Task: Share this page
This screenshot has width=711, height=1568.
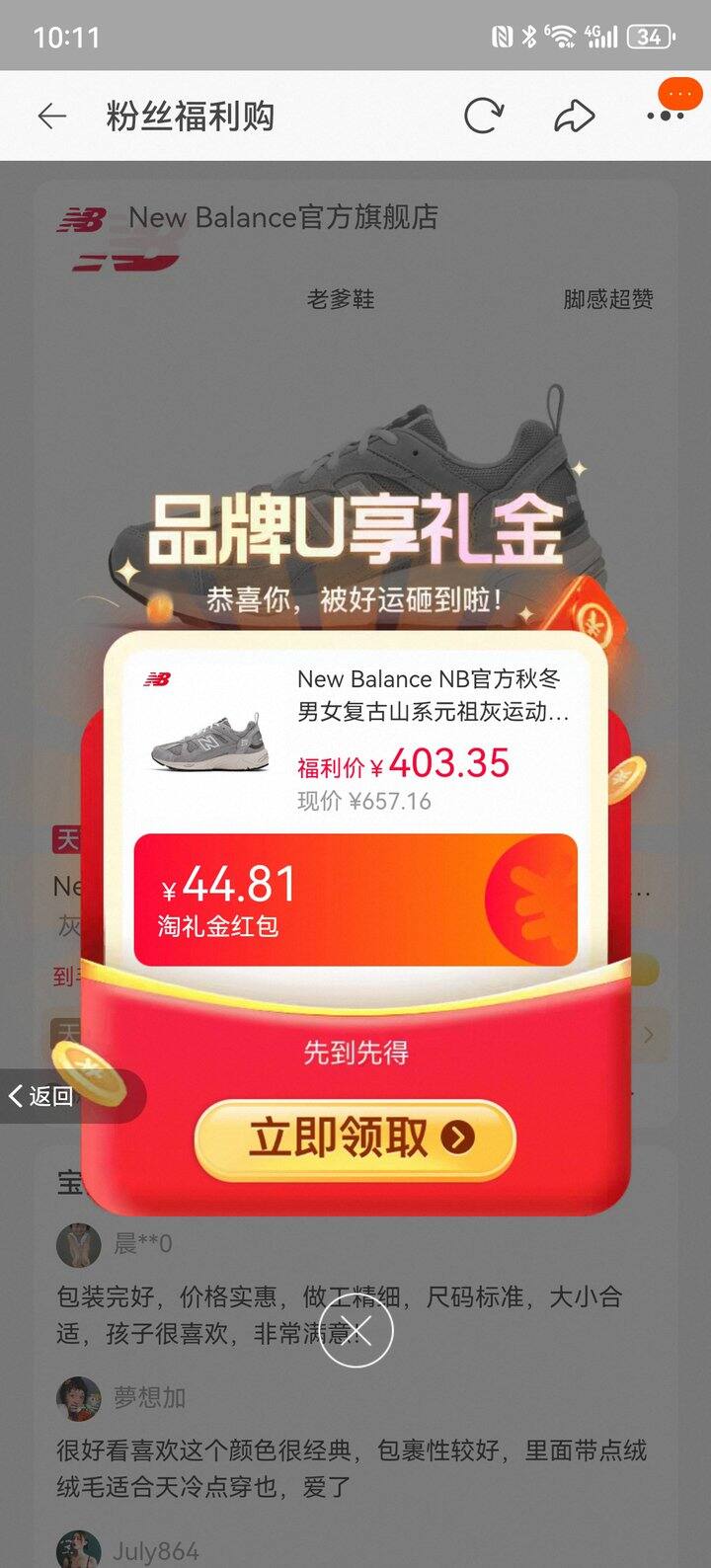Action: tap(574, 117)
